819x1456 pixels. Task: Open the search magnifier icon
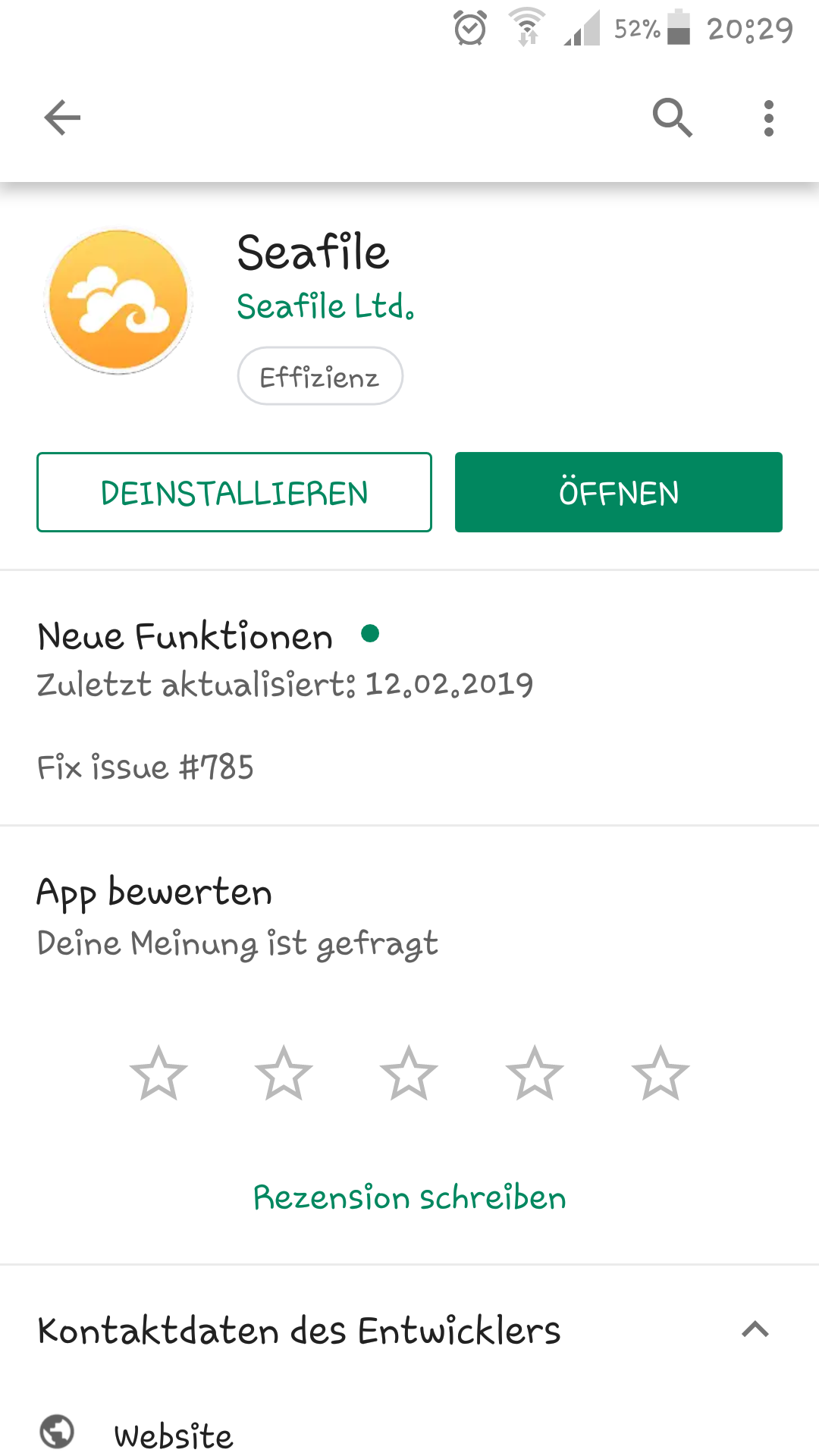pos(672,118)
